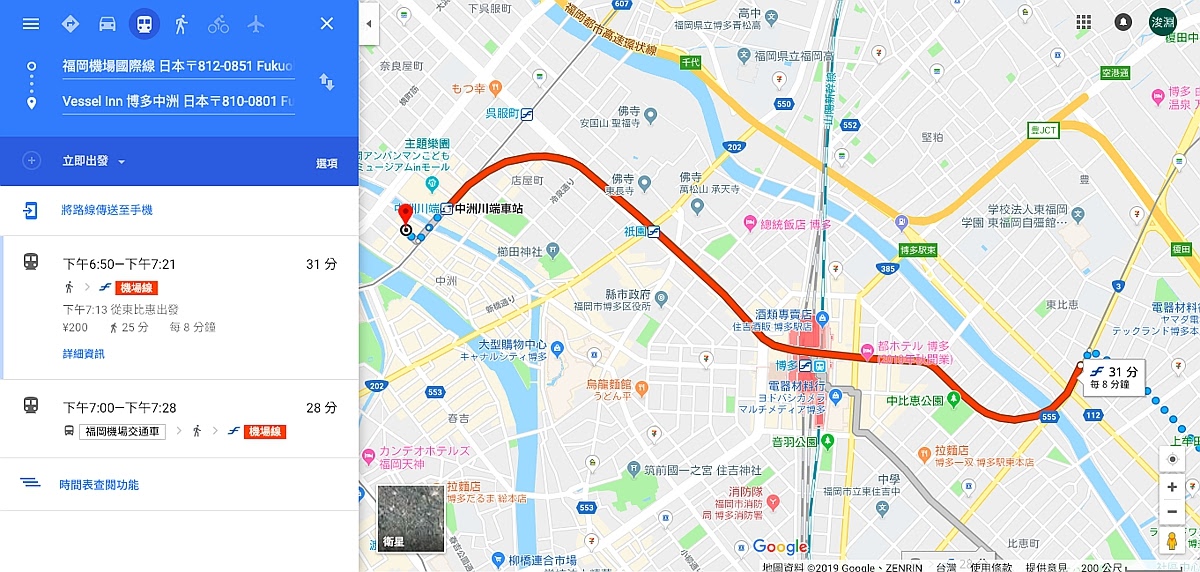Image resolution: width=1200 pixels, height=572 pixels.
Task: Switch to cycling directions
Action: click(x=218, y=23)
